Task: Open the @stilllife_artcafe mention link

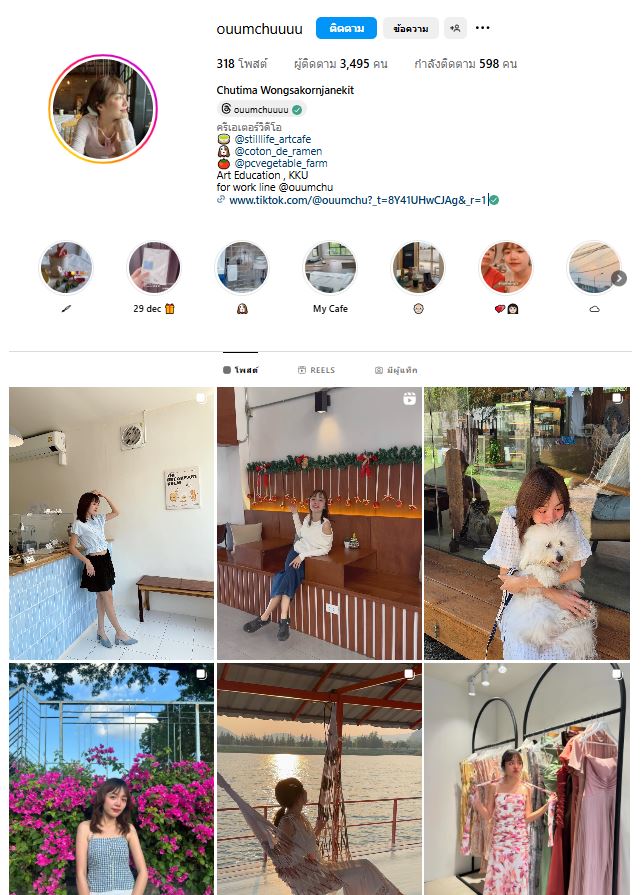Action: click(x=272, y=139)
